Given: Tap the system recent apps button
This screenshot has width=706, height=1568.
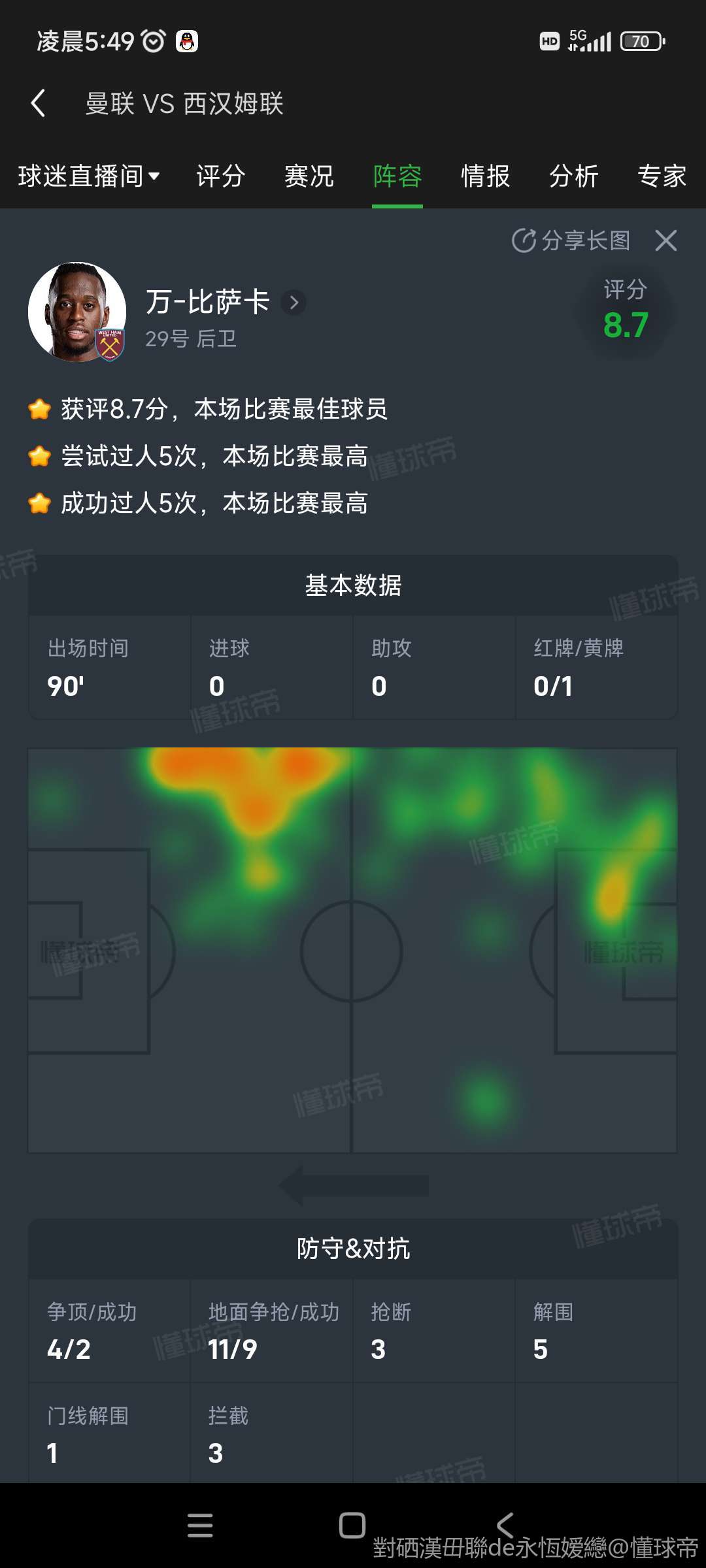Looking at the screenshot, I should tap(200, 1526).
